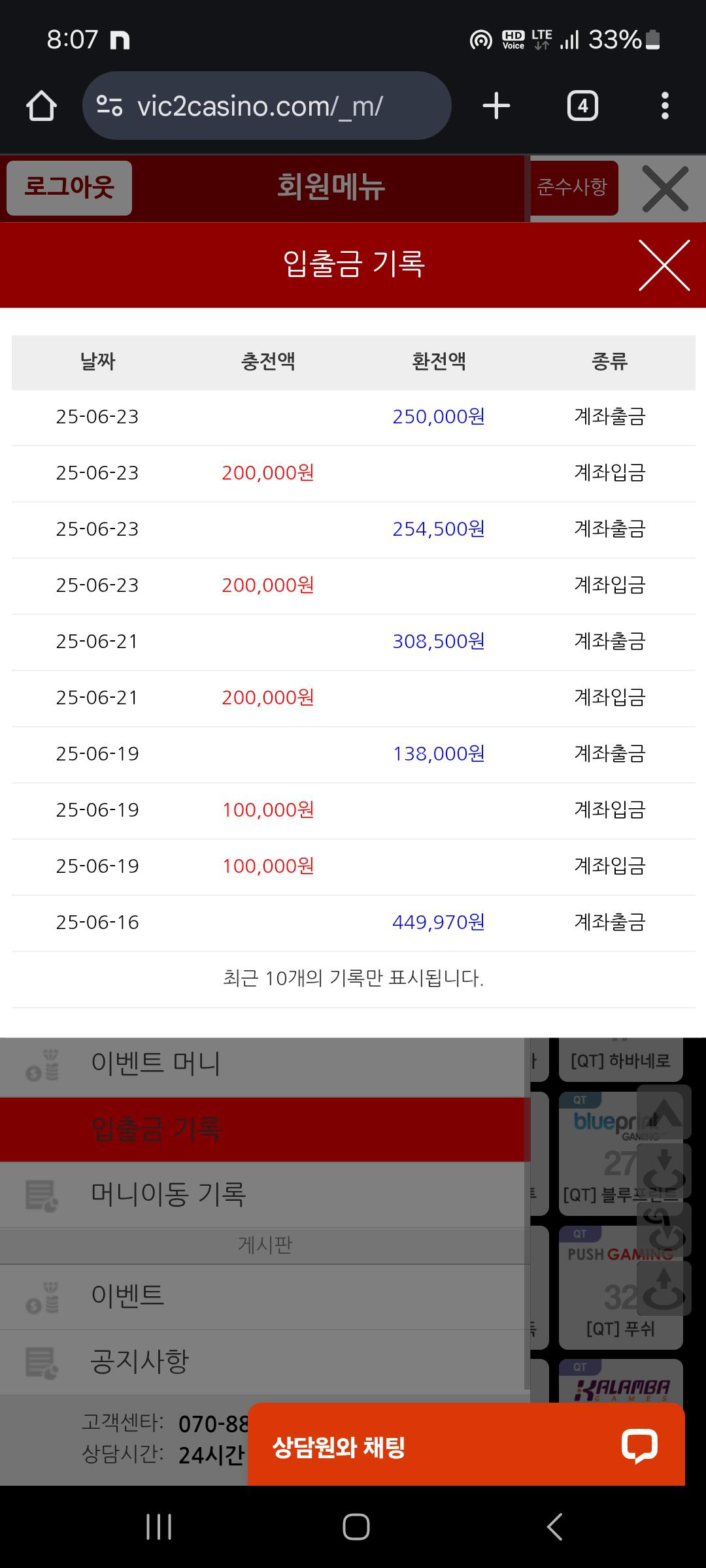Show the open tabs switcher
The width and height of the screenshot is (706, 1568).
(582, 106)
